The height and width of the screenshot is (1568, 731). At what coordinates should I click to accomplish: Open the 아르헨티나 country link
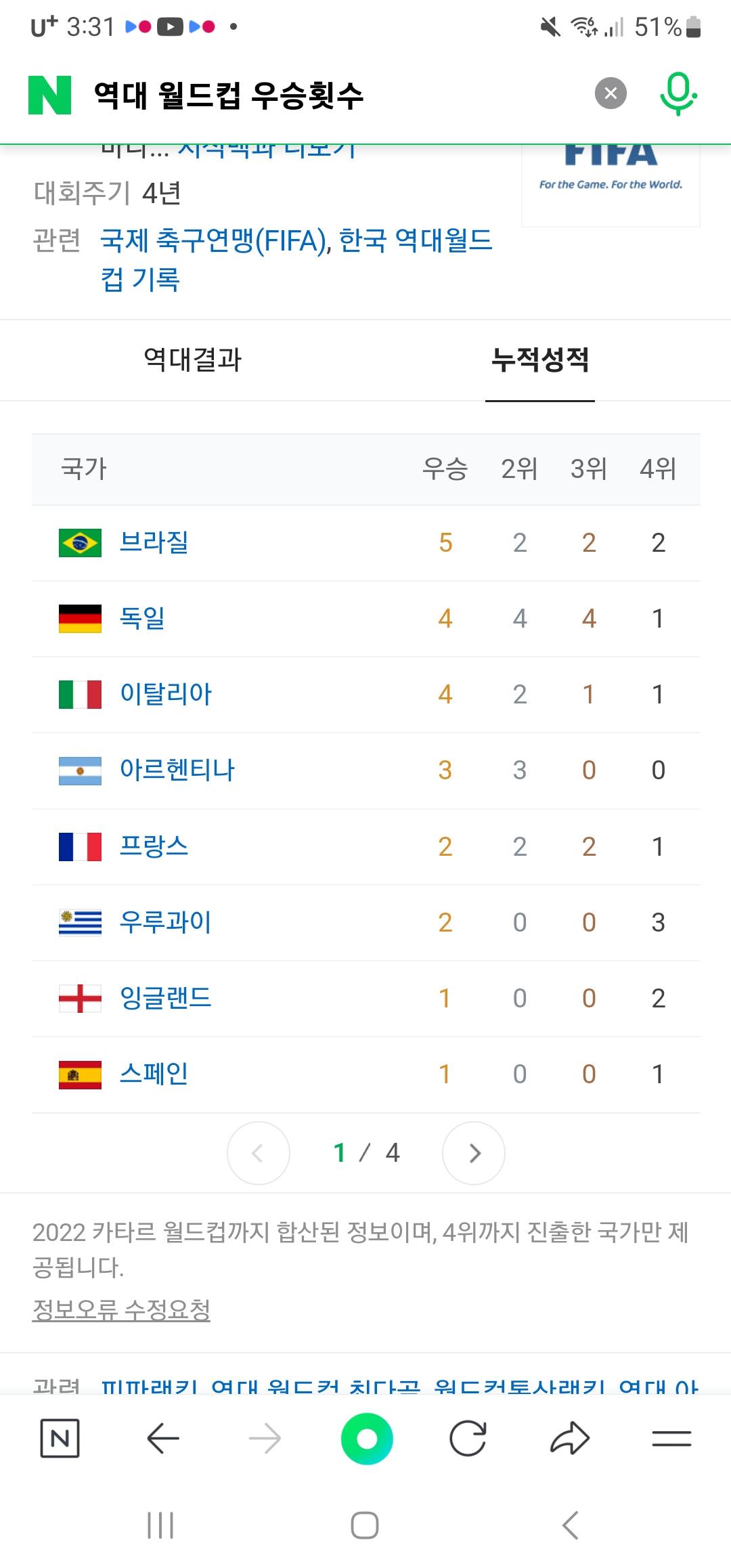click(x=177, y=770)
